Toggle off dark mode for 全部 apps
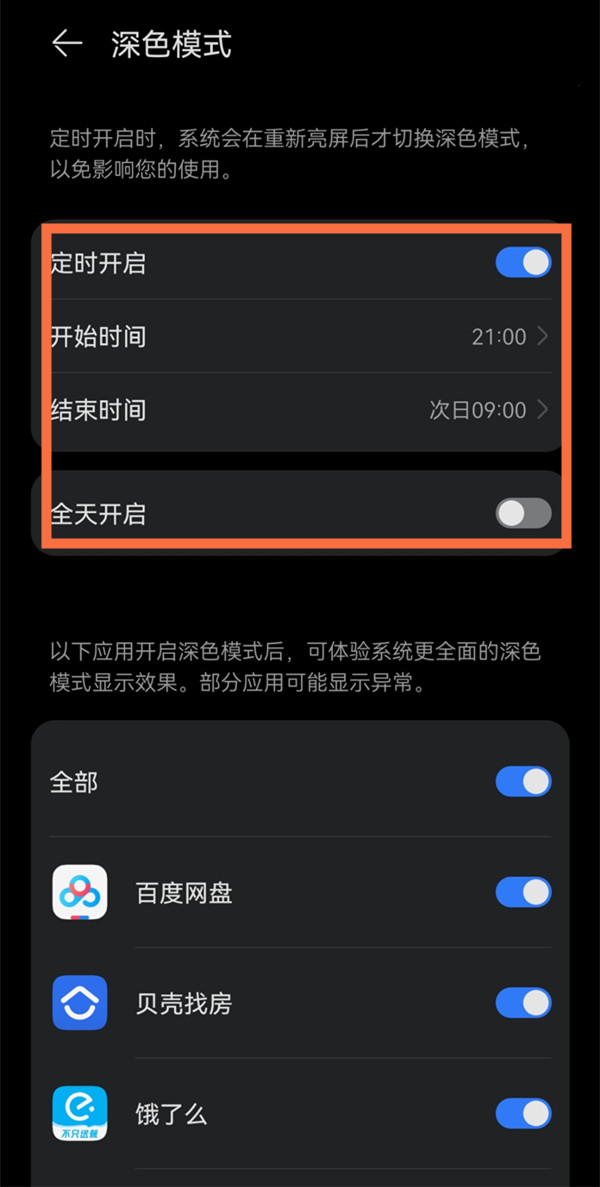The image size is (600, 1187). tap(523, 782)
